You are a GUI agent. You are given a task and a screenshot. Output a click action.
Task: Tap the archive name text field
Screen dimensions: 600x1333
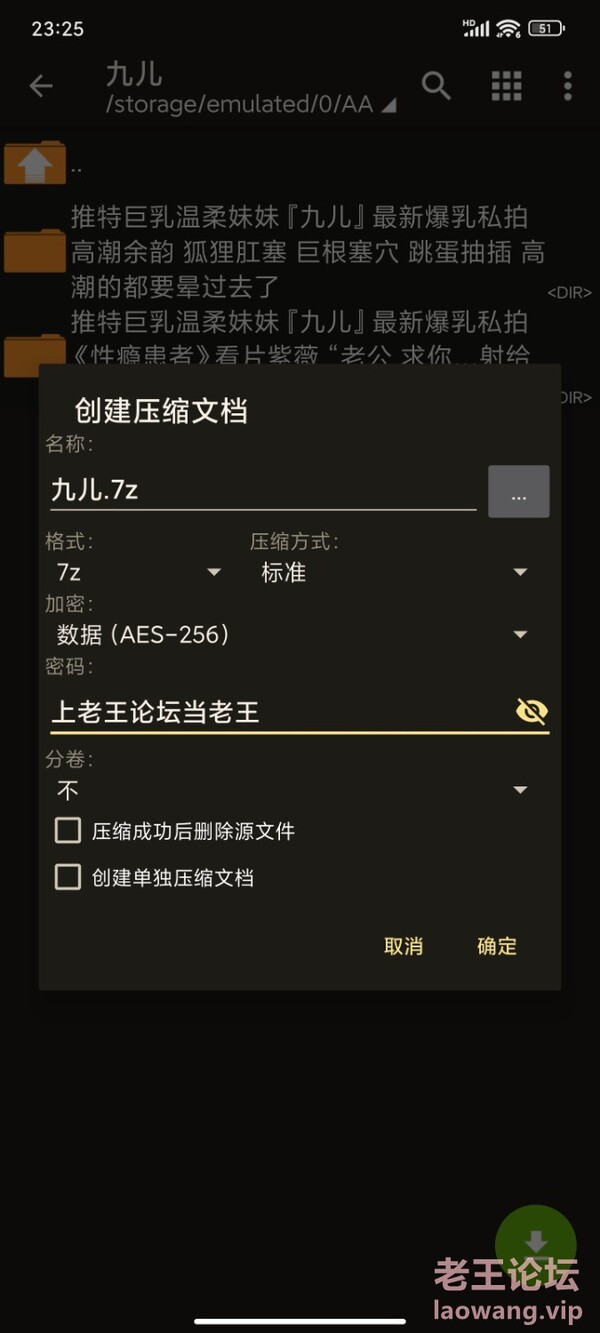pos(262,490)
